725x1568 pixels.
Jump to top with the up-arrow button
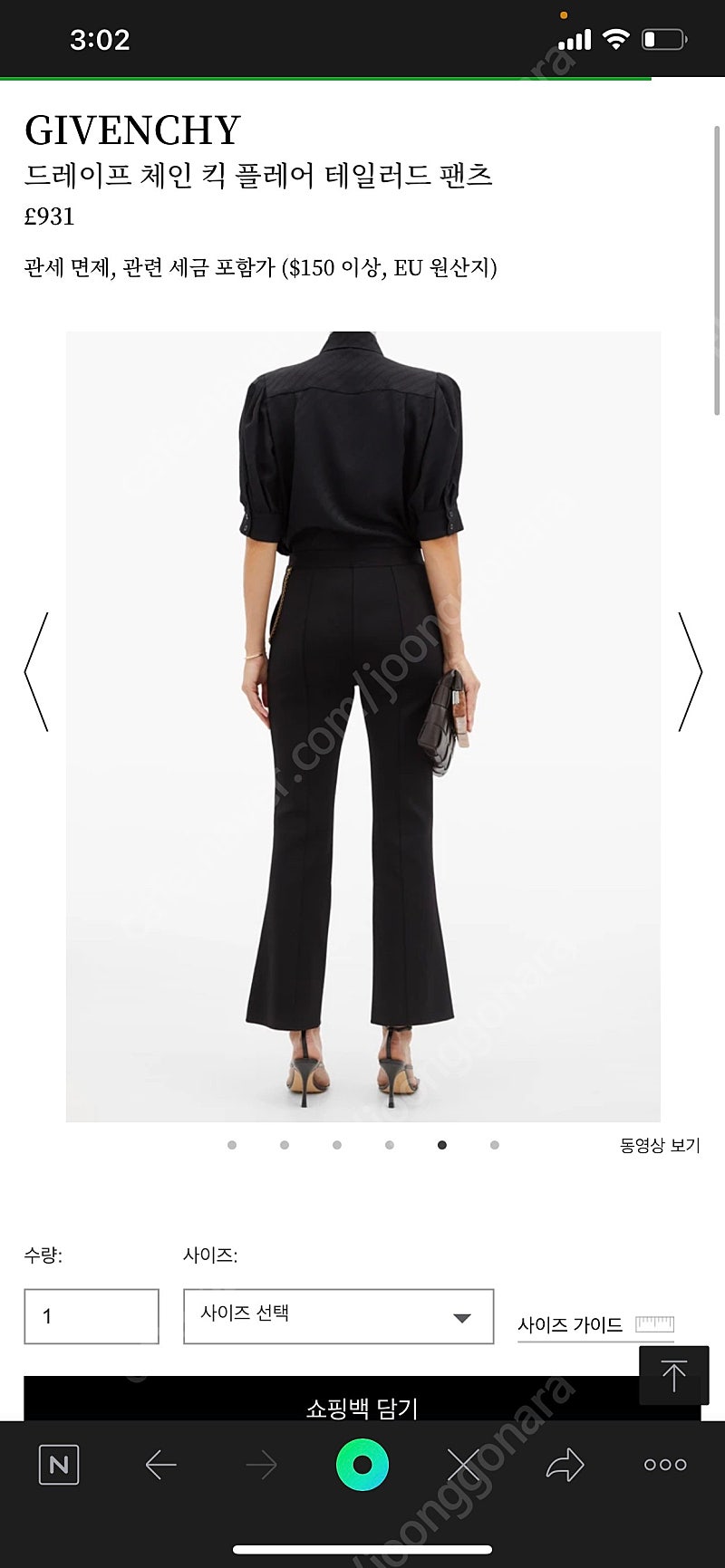(x=673, y=1376)
